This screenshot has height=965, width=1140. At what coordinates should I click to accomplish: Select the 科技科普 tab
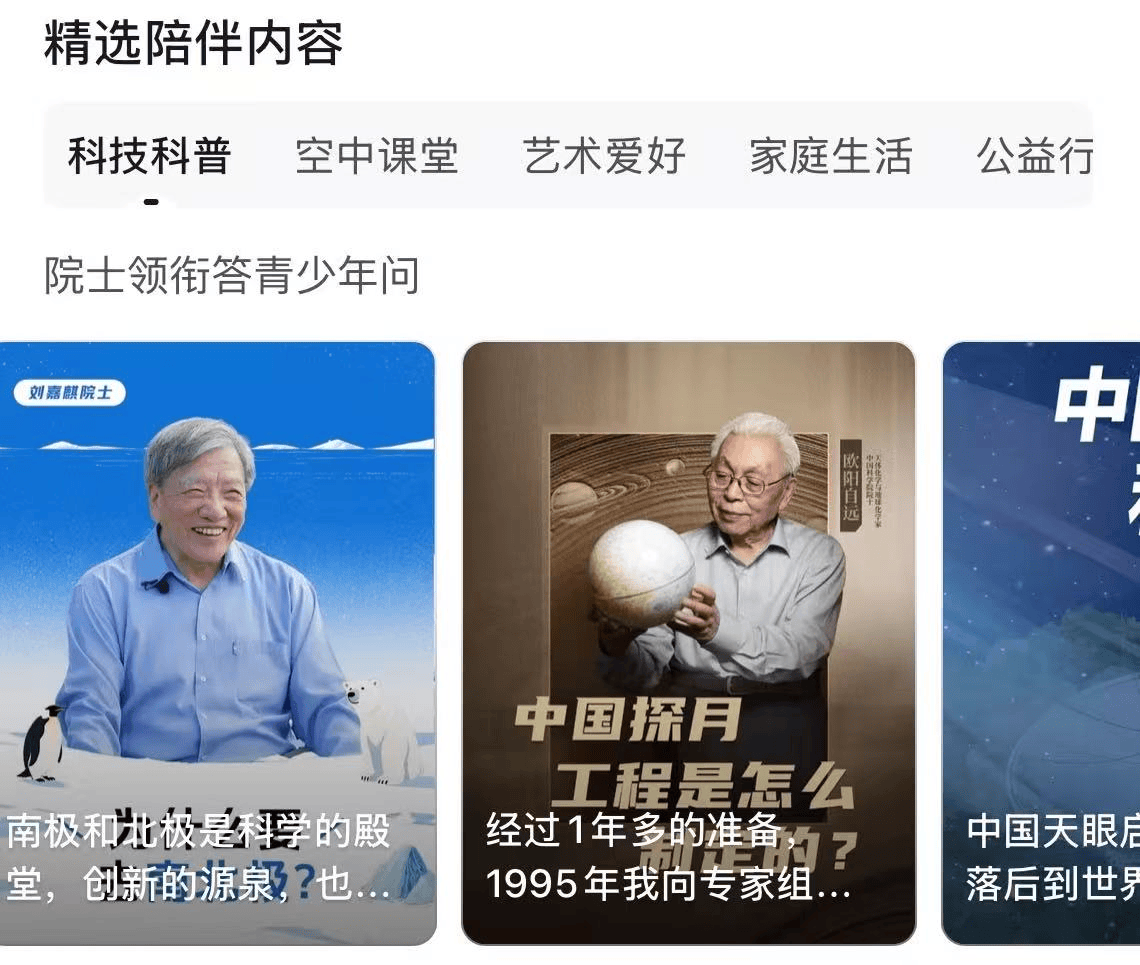(150, 157)
